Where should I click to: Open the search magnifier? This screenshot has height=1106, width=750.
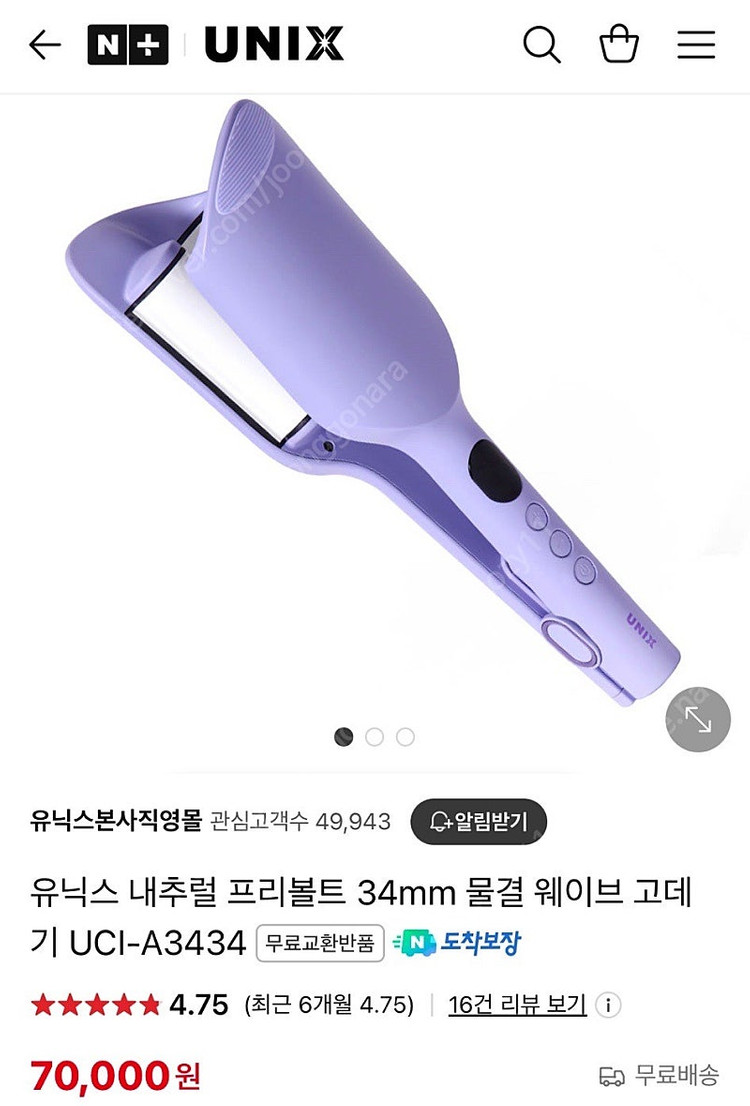542,45
